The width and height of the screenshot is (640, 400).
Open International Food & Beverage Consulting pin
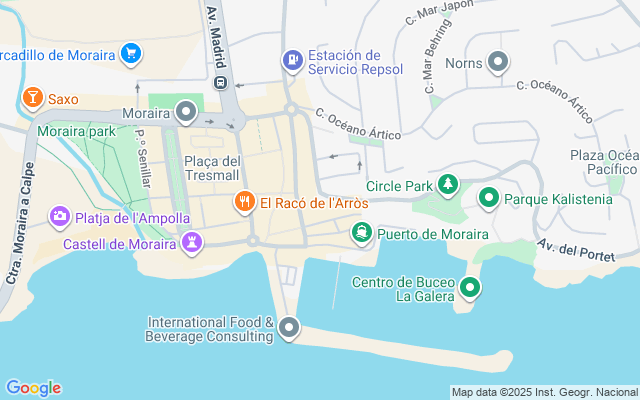(289, 328)
